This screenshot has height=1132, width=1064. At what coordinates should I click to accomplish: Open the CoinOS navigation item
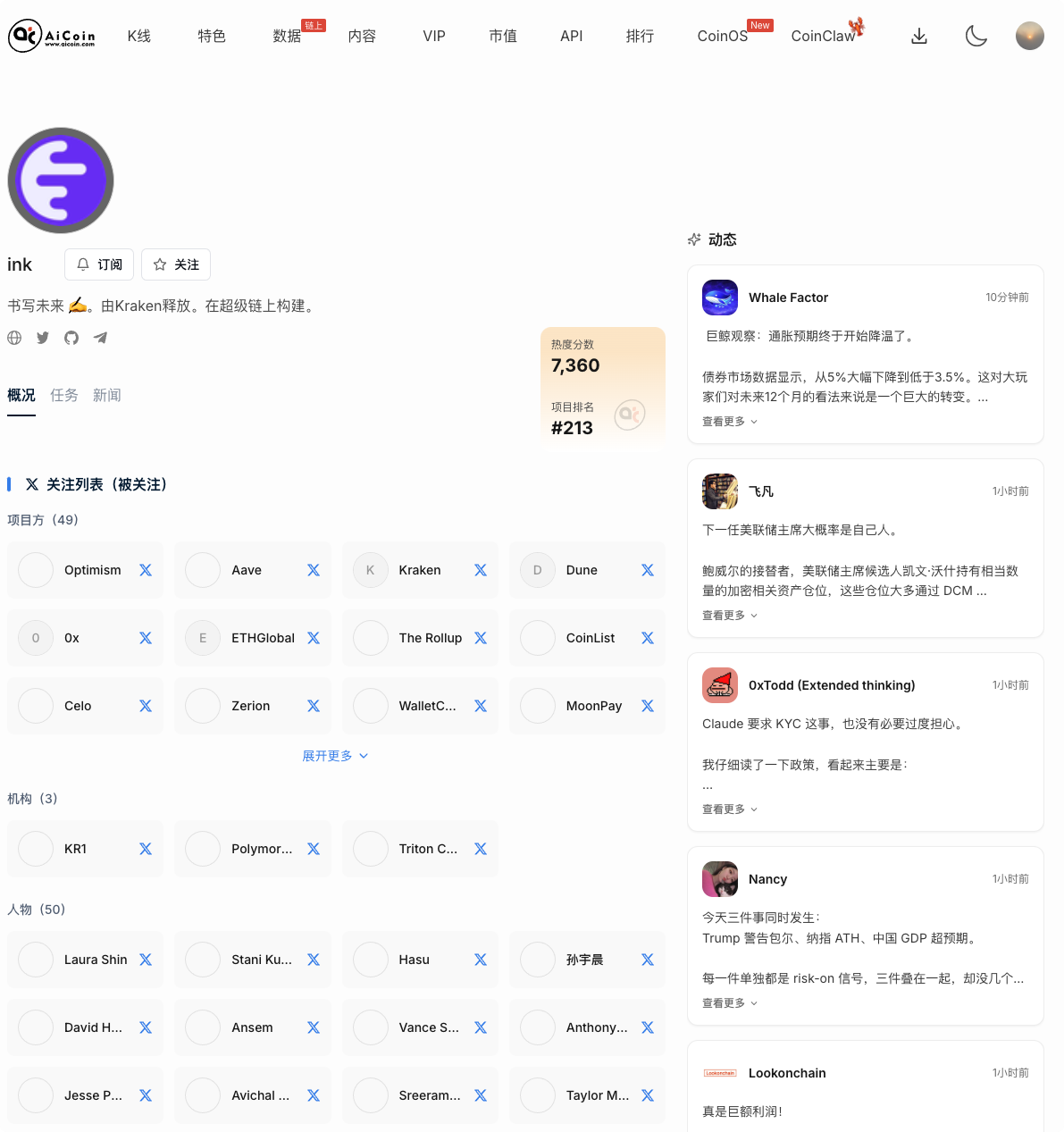(722, 36)
